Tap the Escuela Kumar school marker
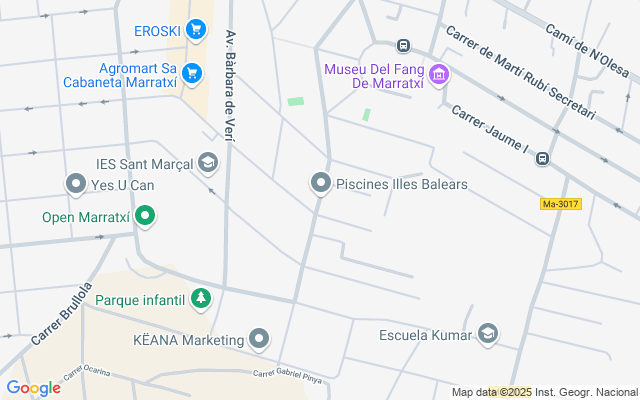Screen dimensions: 640x400 point(488,334)
